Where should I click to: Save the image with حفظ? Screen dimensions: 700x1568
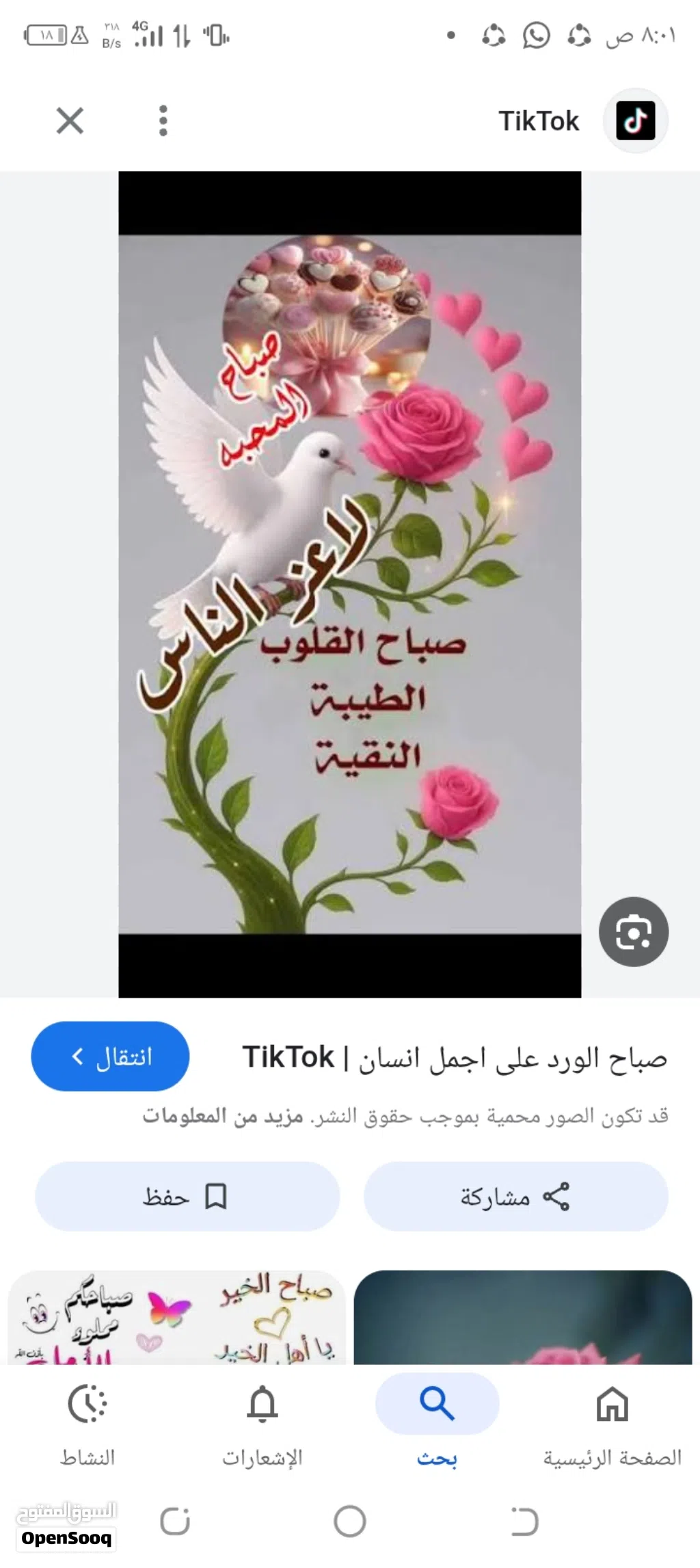click(x=187, y=1197)
